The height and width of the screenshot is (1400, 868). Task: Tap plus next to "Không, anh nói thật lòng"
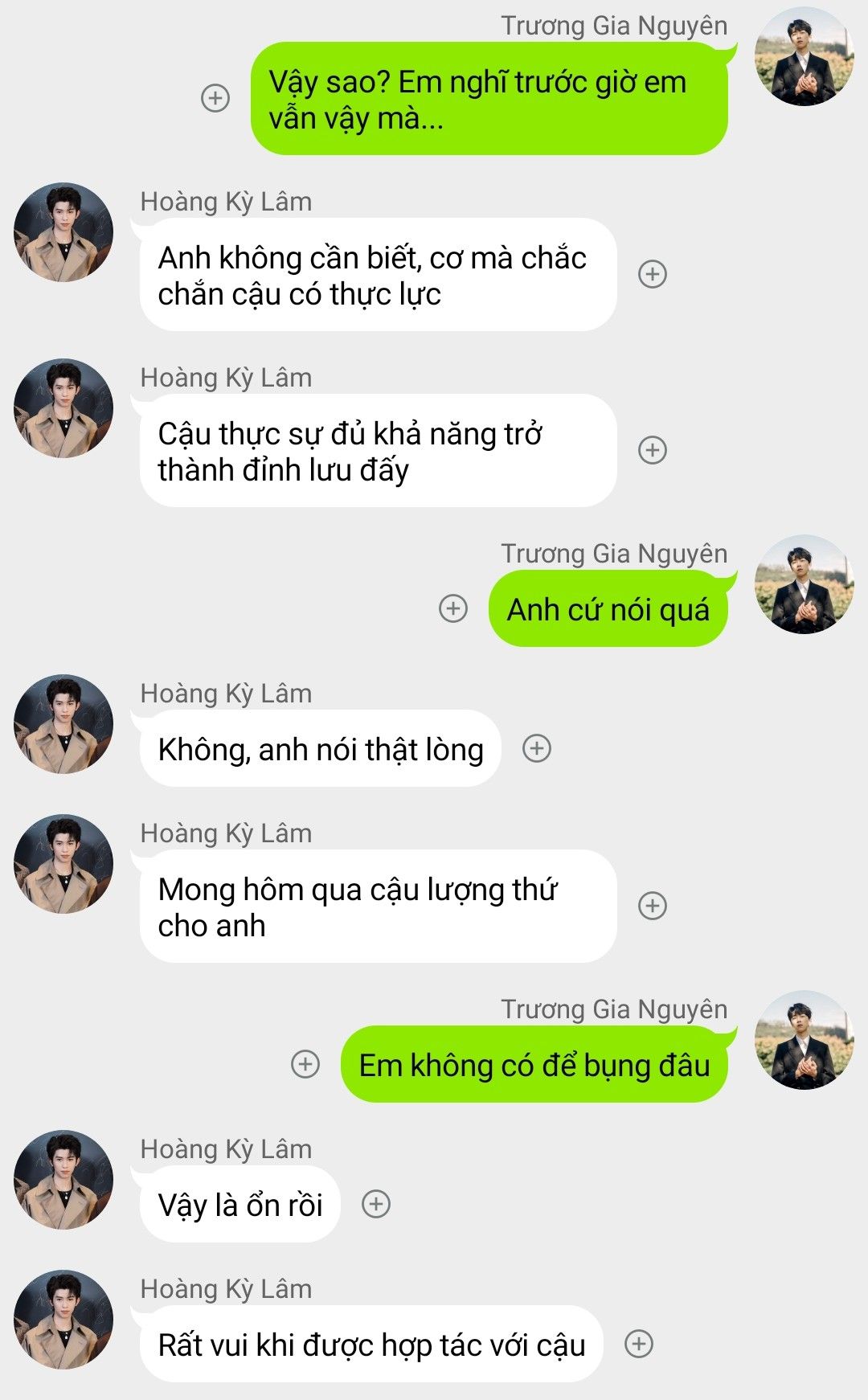[537, 748]
